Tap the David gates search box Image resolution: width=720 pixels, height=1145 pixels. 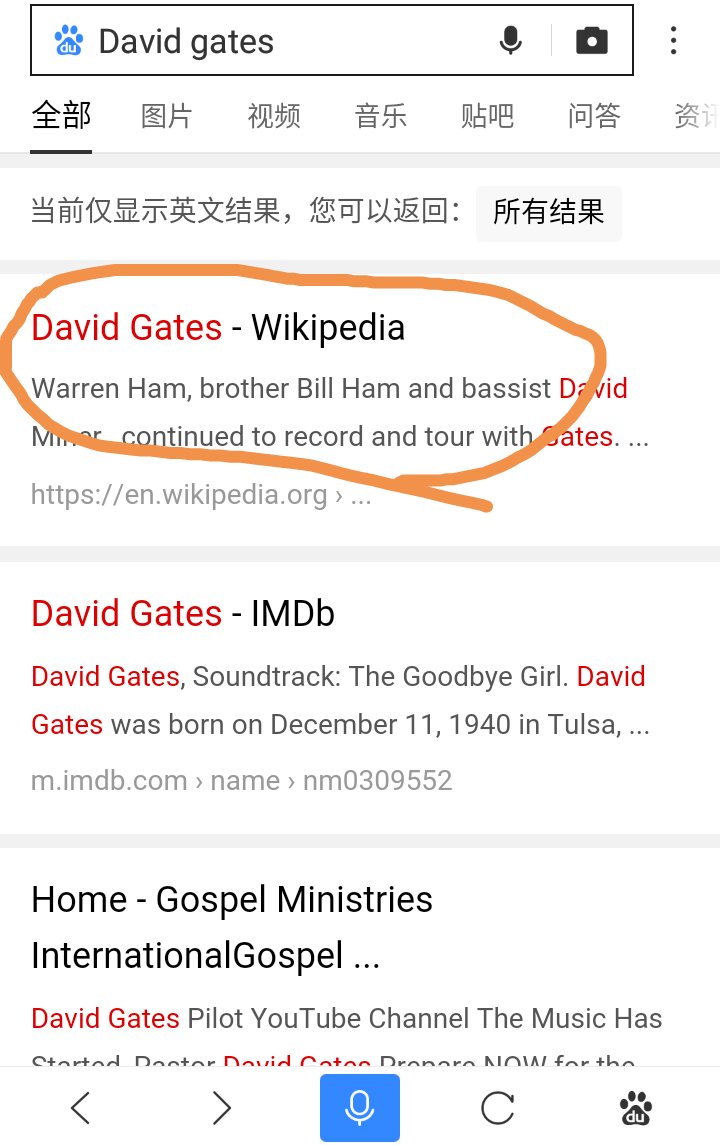pos(277,41)
